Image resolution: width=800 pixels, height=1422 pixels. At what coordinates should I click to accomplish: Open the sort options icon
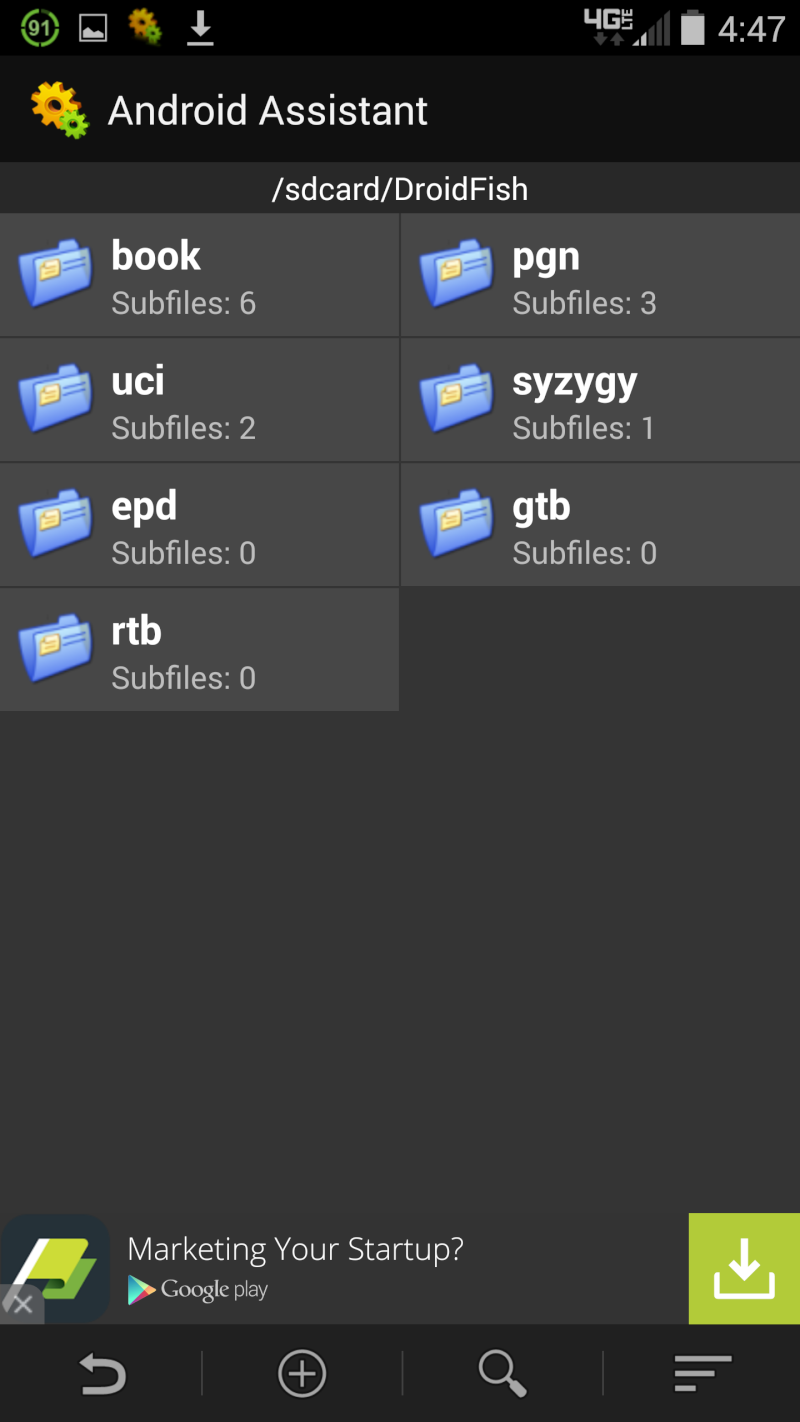coord(703,1373)
